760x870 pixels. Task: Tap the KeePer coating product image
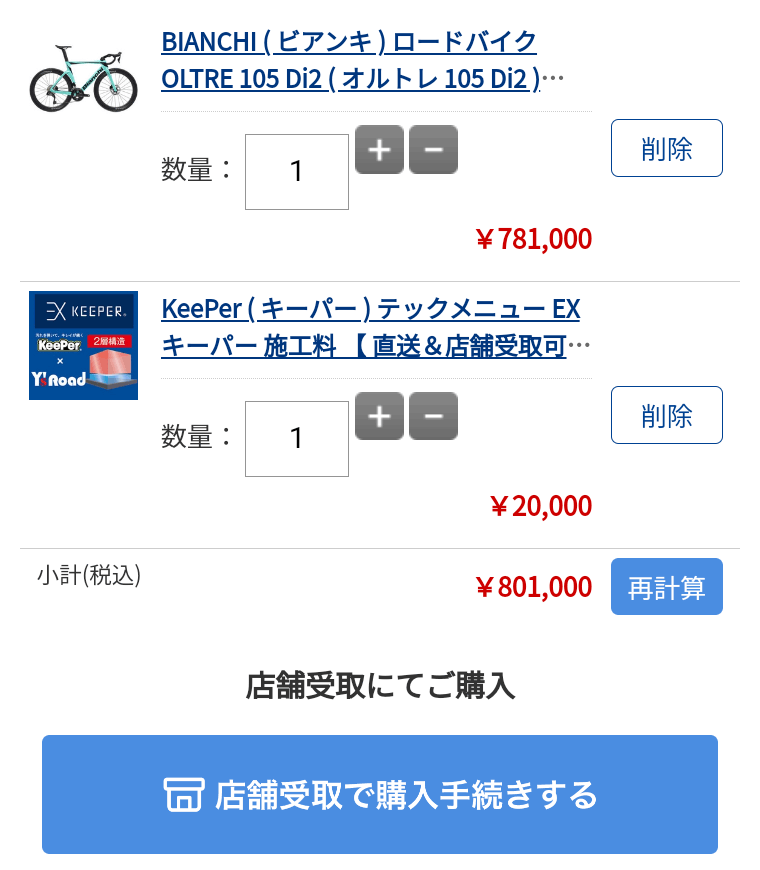(x=83, y=345)
